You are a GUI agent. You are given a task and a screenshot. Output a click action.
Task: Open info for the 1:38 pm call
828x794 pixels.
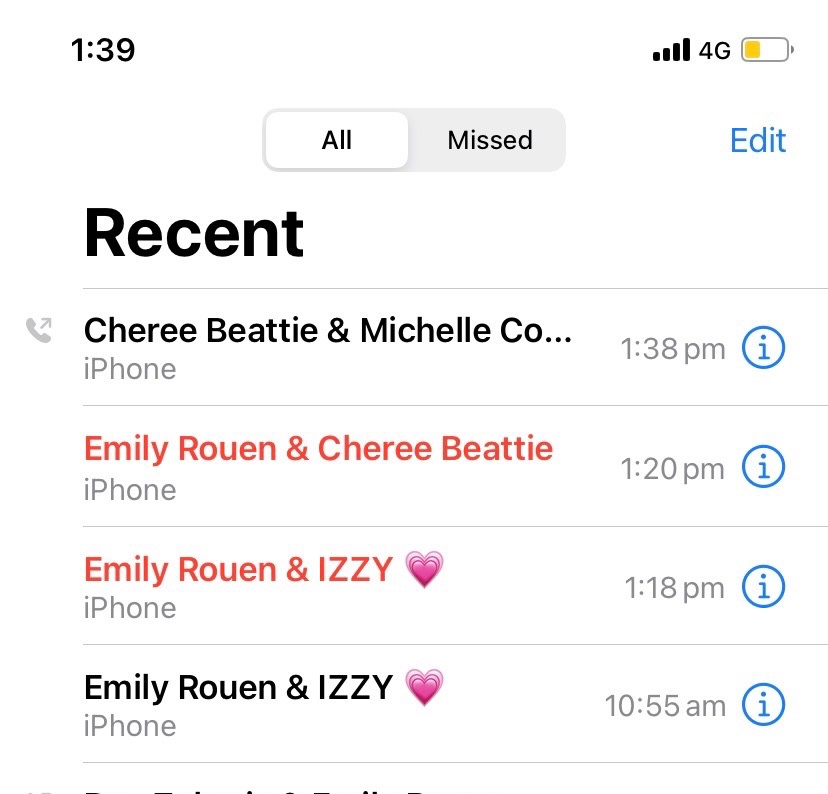[764, 348]
